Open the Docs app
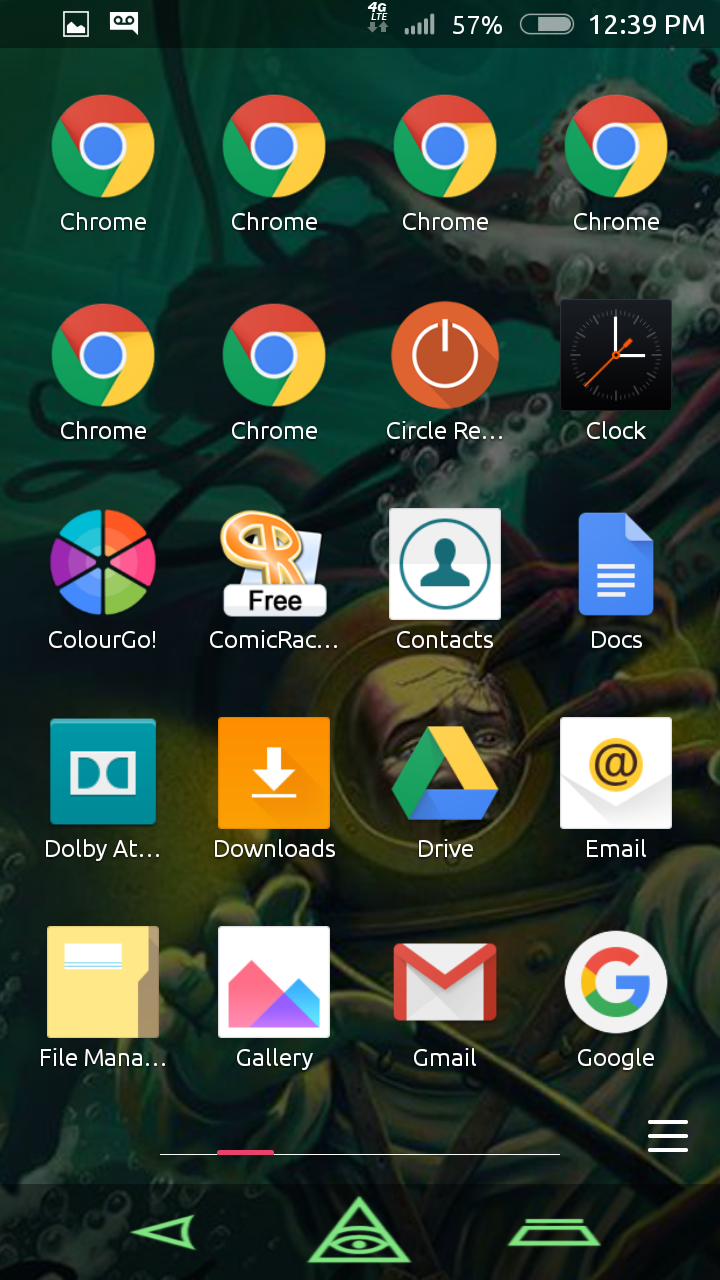This screenshot has width=720, height=1280. tap(616, 564)
